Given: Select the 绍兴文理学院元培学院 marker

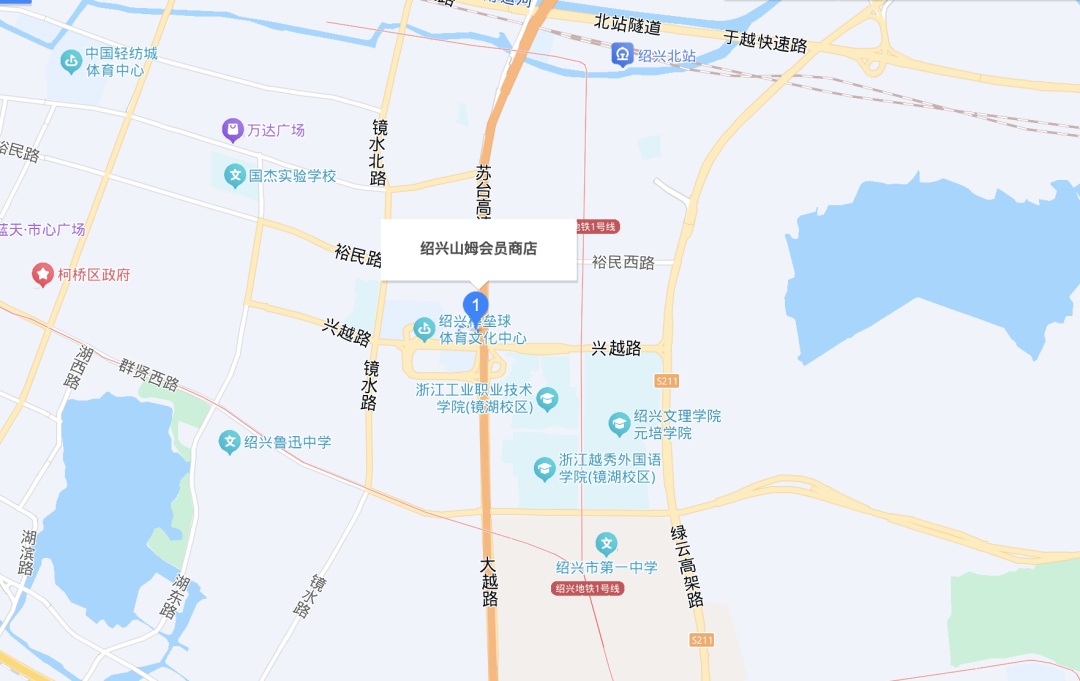Looking at the screenshot, I should click(619, 424).
